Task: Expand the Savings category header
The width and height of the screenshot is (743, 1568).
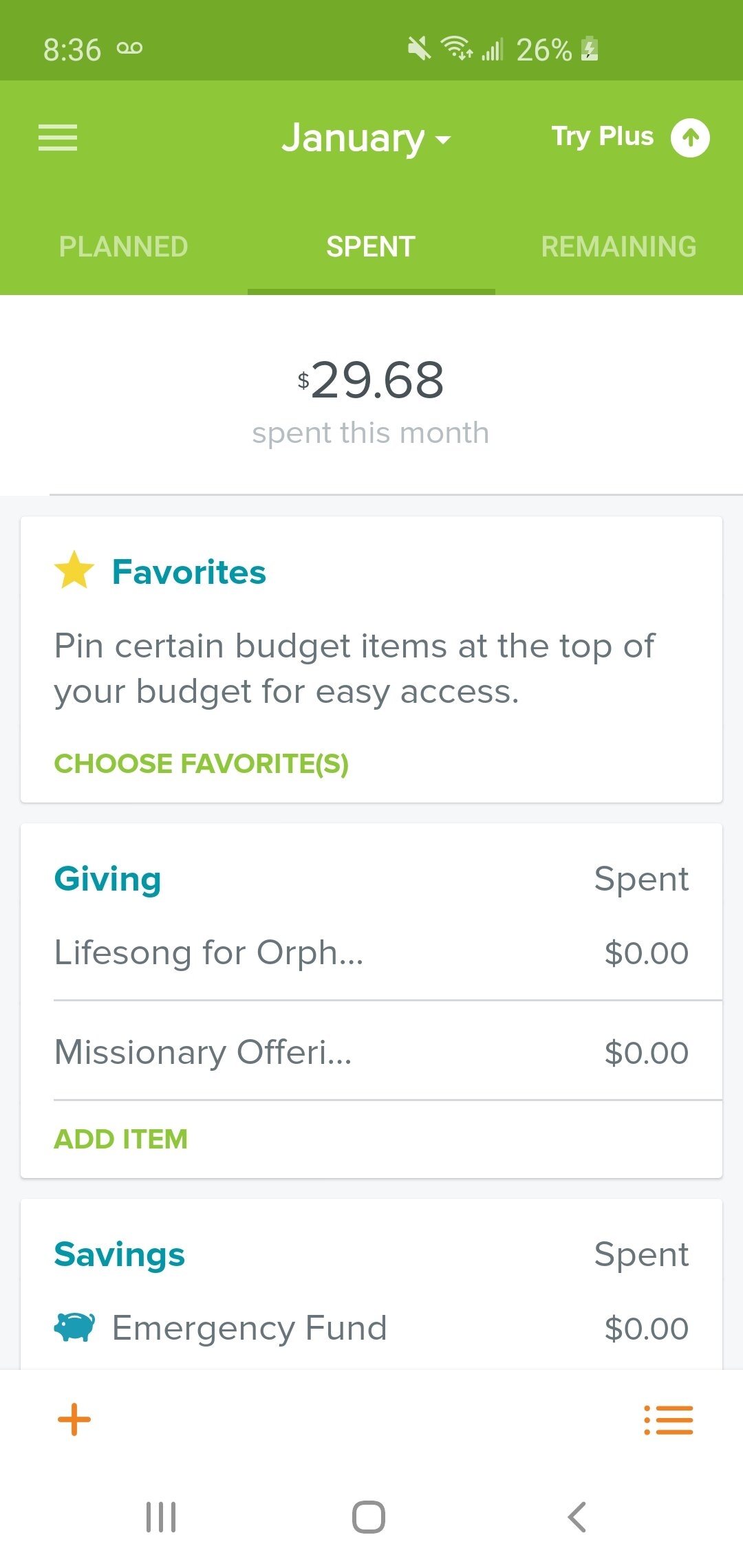Action: 118,1253
